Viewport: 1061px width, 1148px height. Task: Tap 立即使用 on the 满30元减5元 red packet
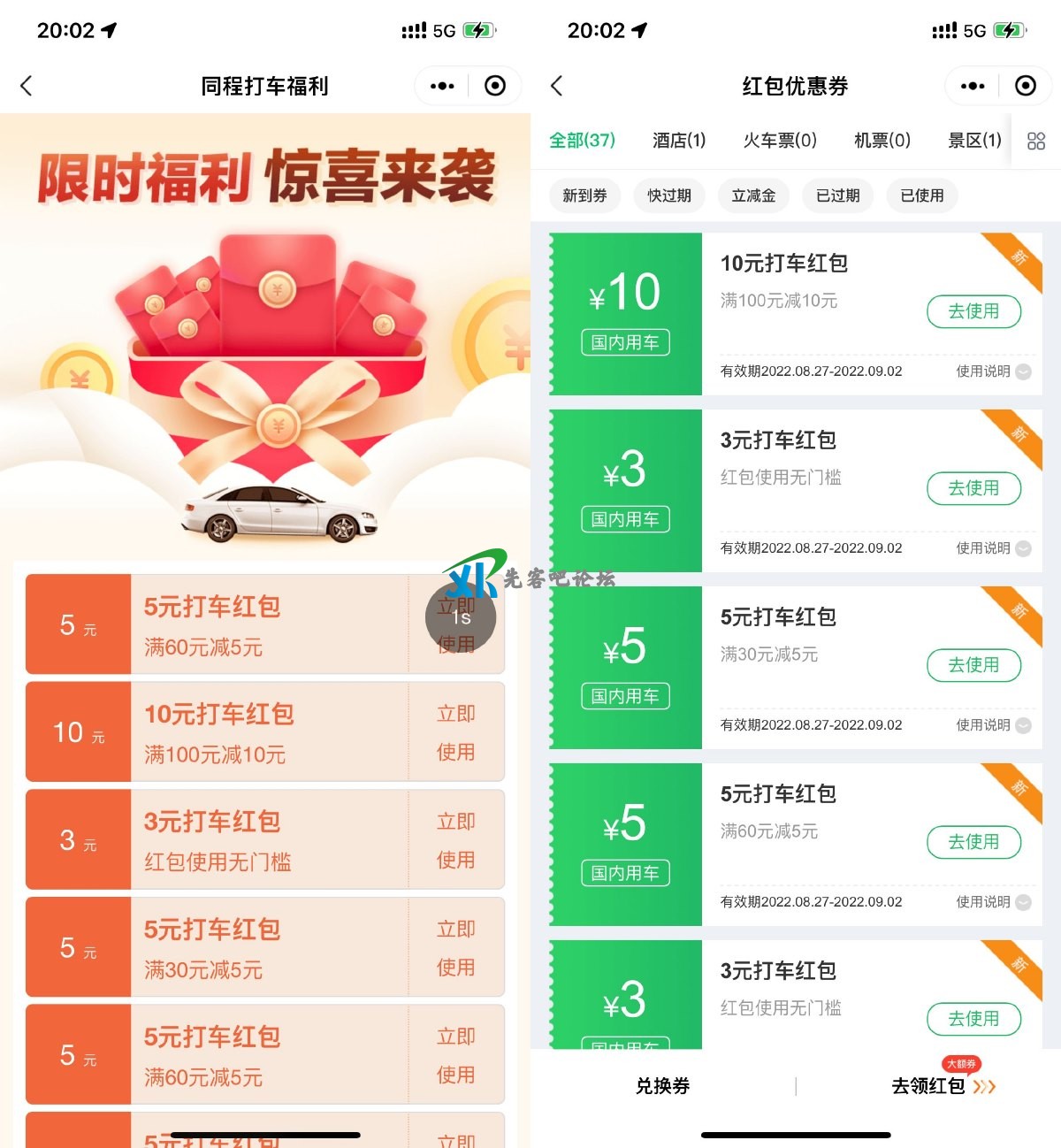456,948
